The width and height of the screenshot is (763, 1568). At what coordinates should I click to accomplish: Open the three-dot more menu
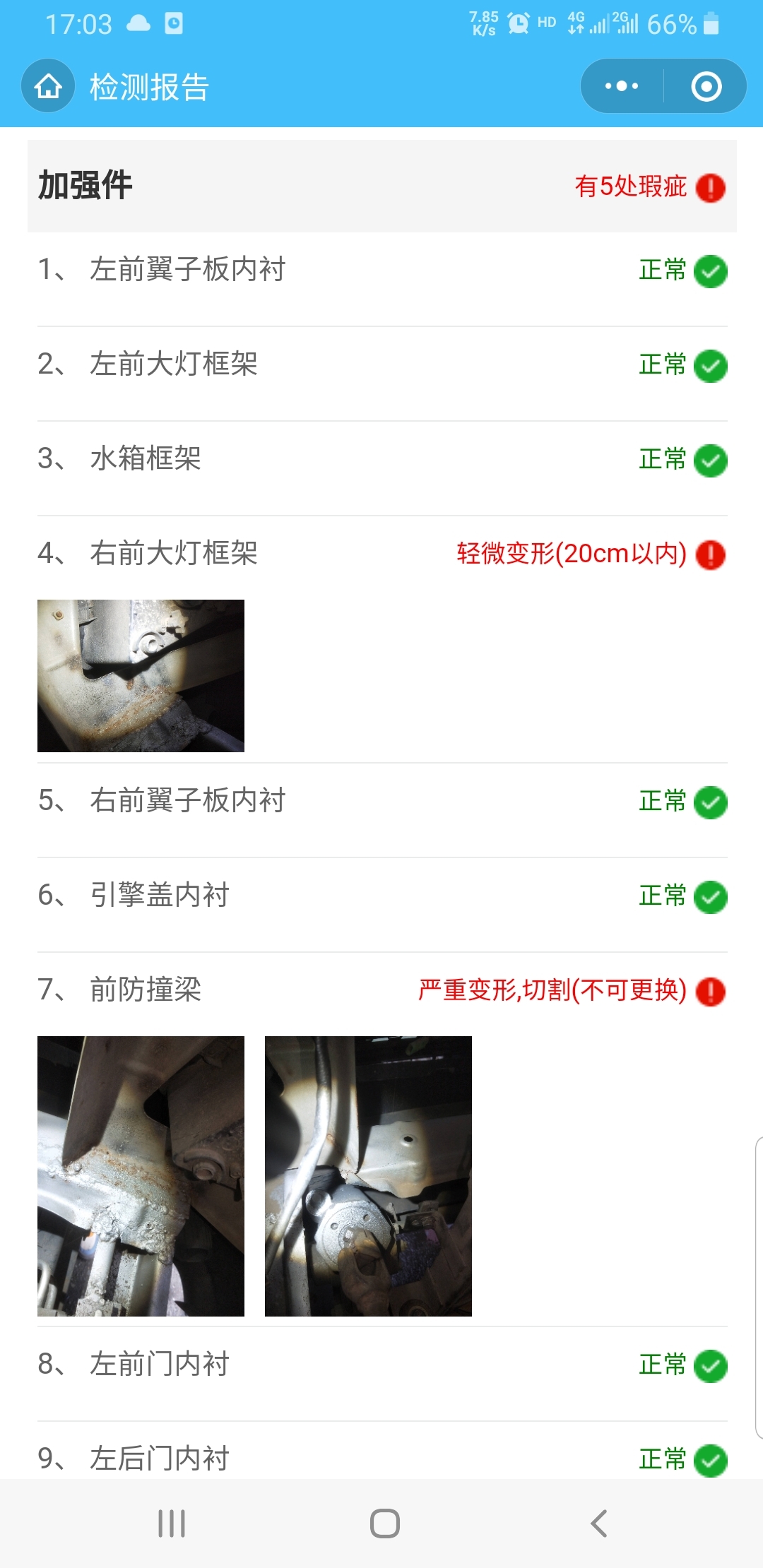pyautogui.click(x=622, y=86)
